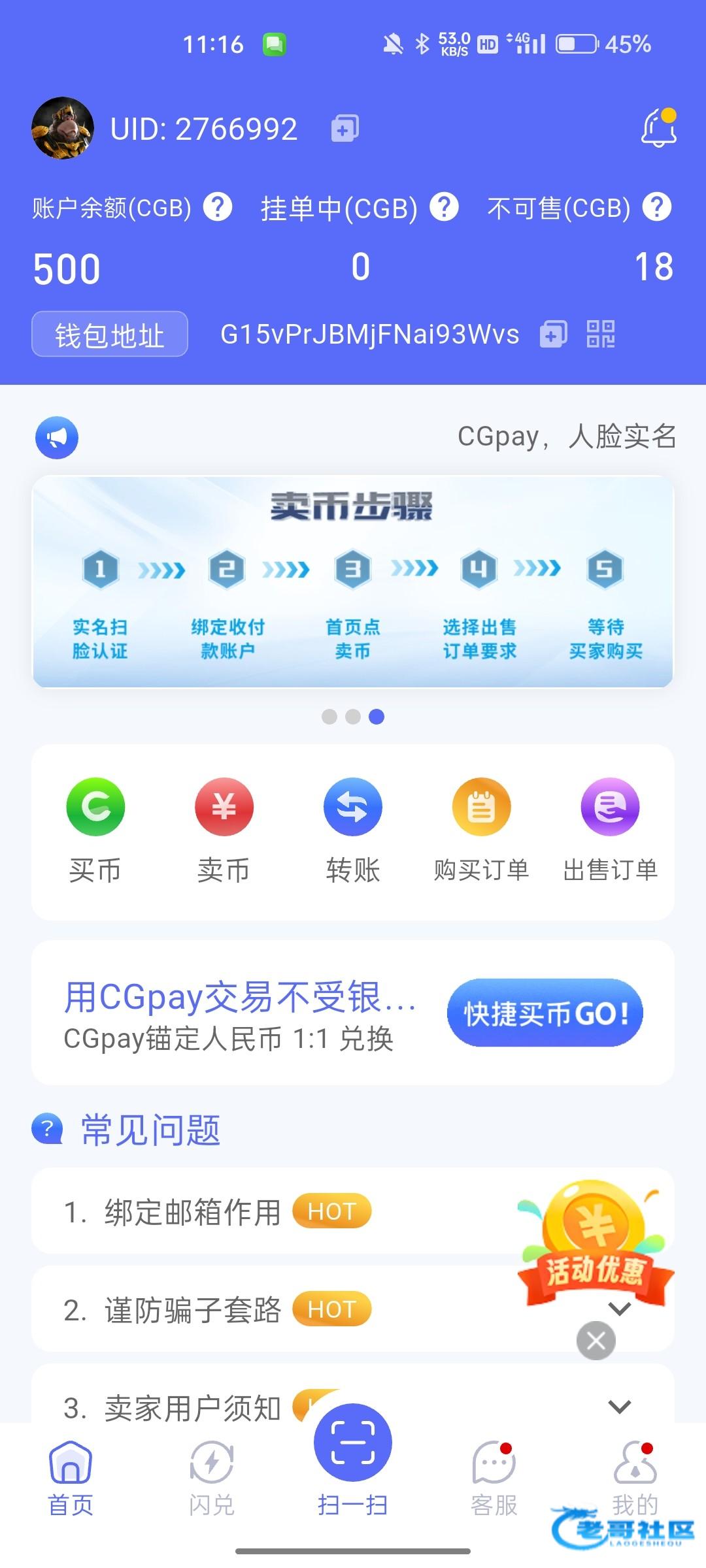Open the notifications bell
Screen dimensions: 706x1568
(x=658, y=128)
